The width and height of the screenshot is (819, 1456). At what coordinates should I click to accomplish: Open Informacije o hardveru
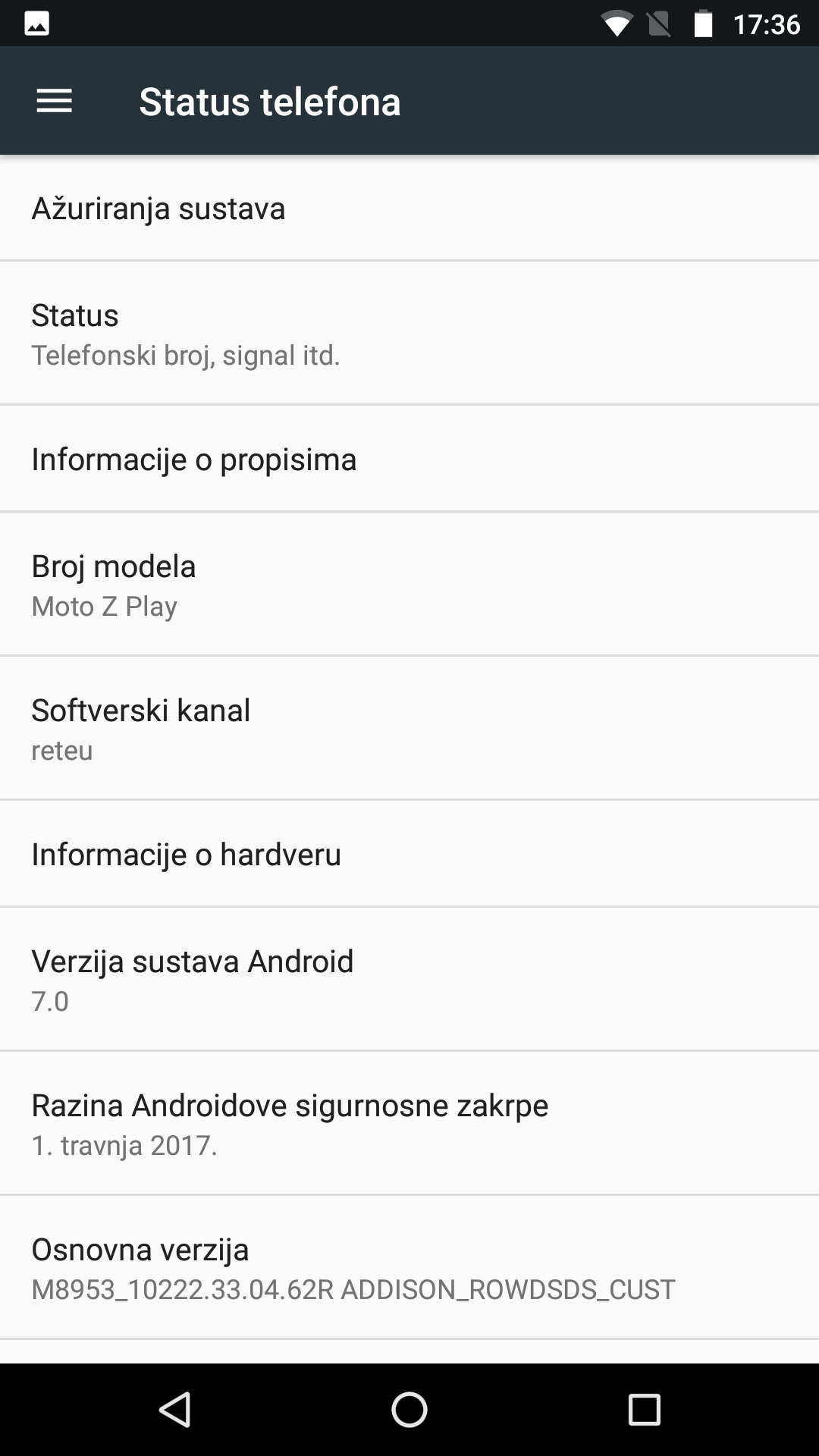coord(409,854)
